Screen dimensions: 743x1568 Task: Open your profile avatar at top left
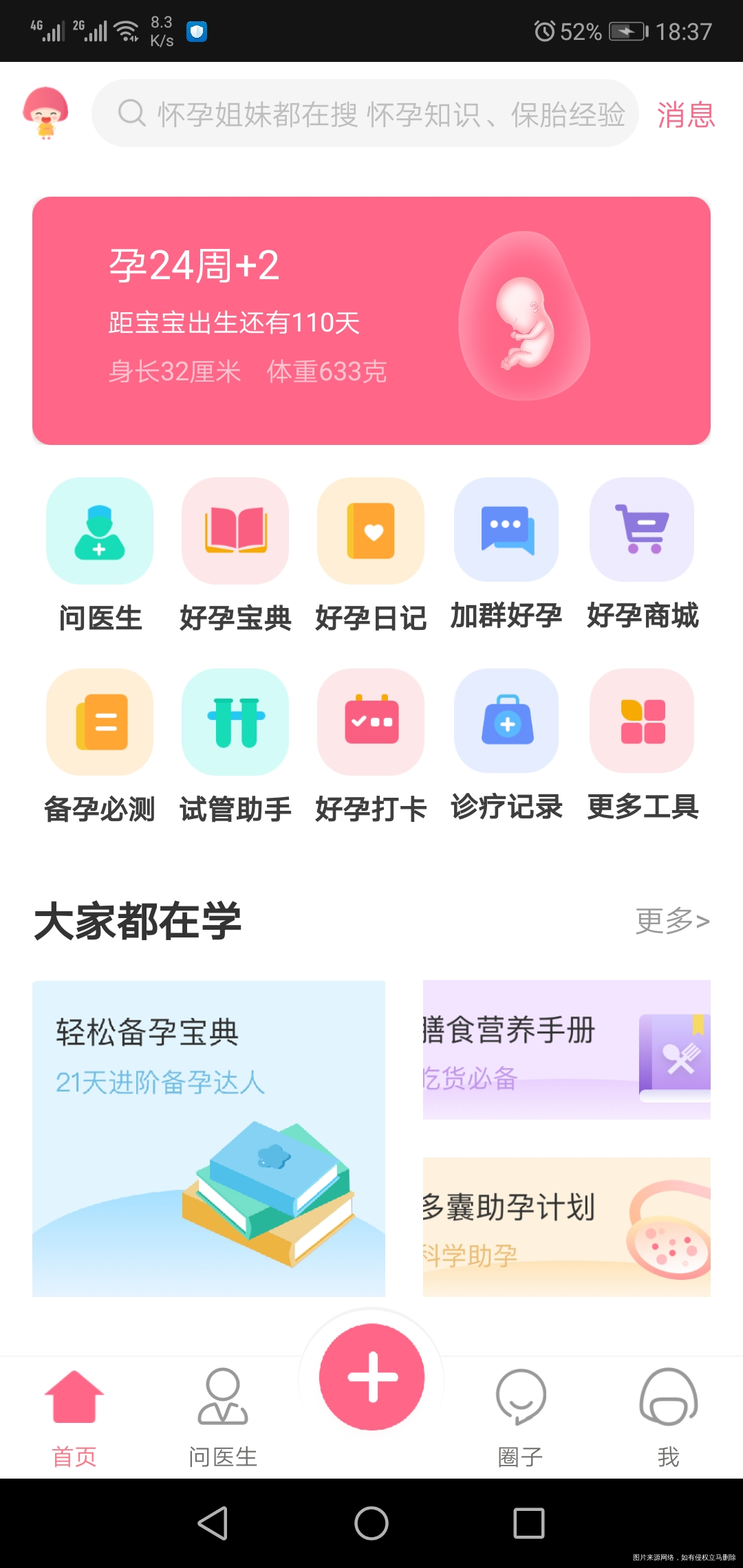(x=48, y=116)
